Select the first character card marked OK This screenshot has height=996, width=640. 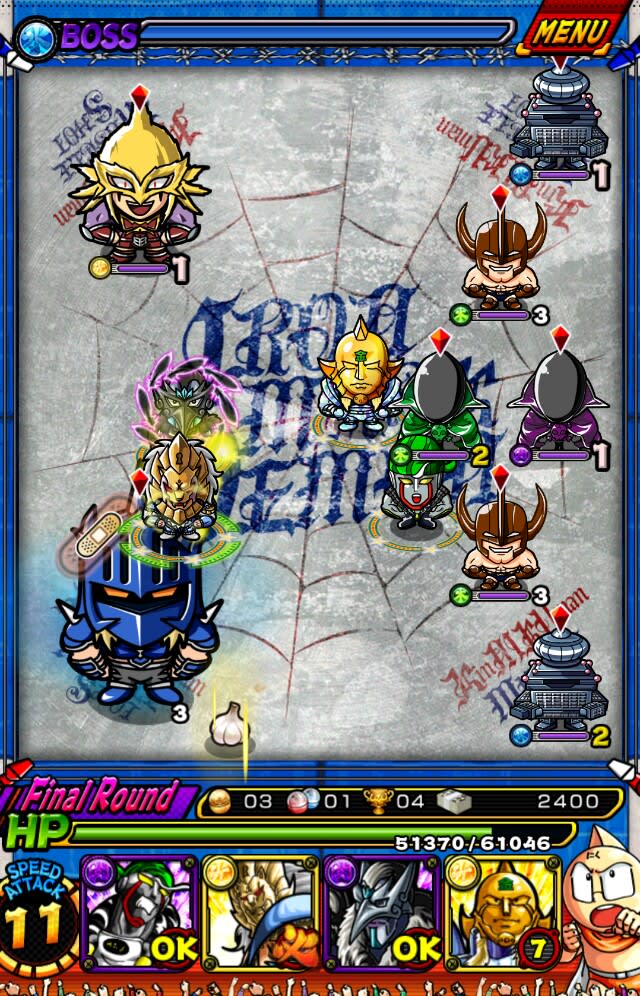click(140, 913)
